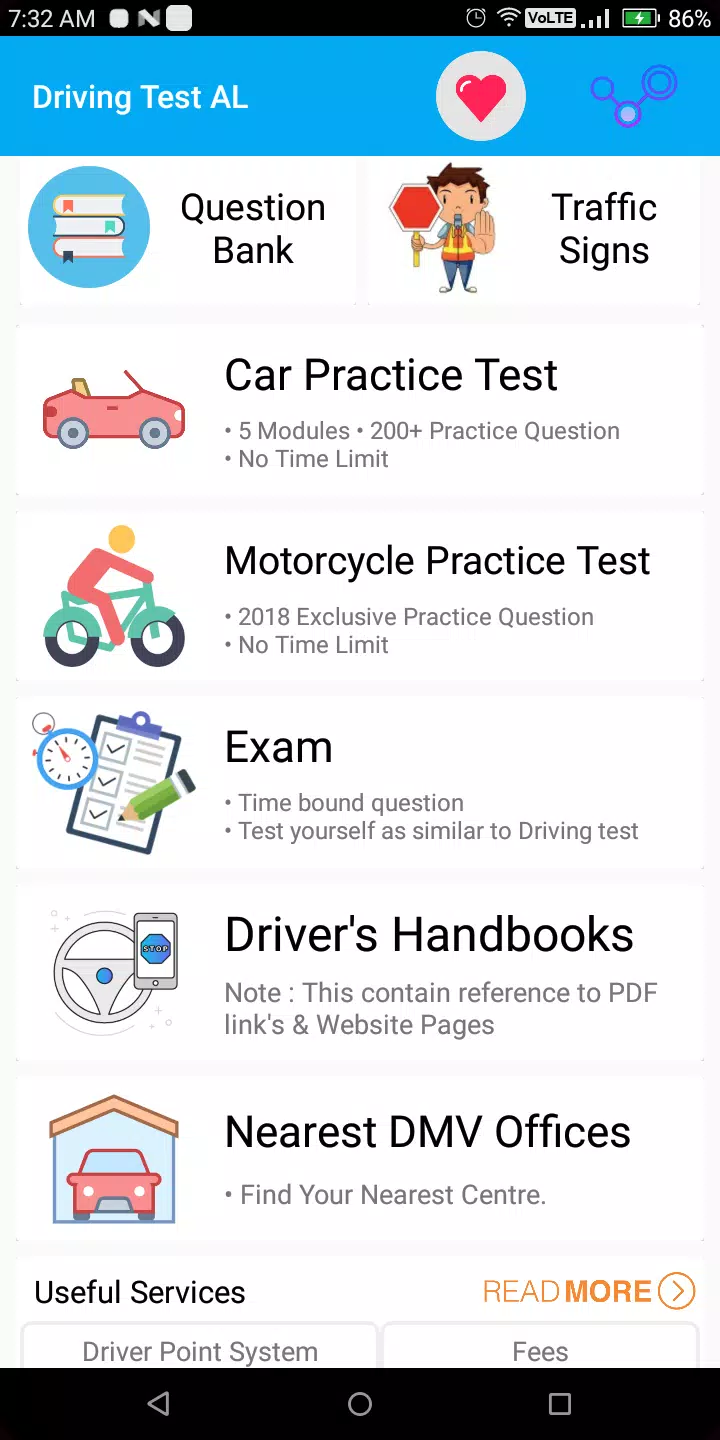
Task: Open Driver's Handbooks
Action: pos(360,972)
